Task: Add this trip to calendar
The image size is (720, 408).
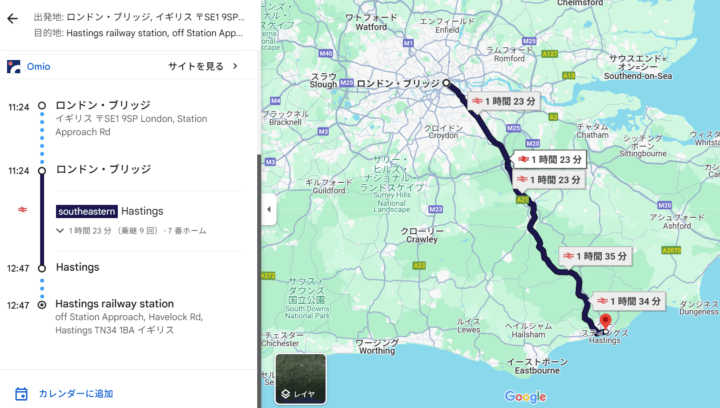Action: coord(75,394)
